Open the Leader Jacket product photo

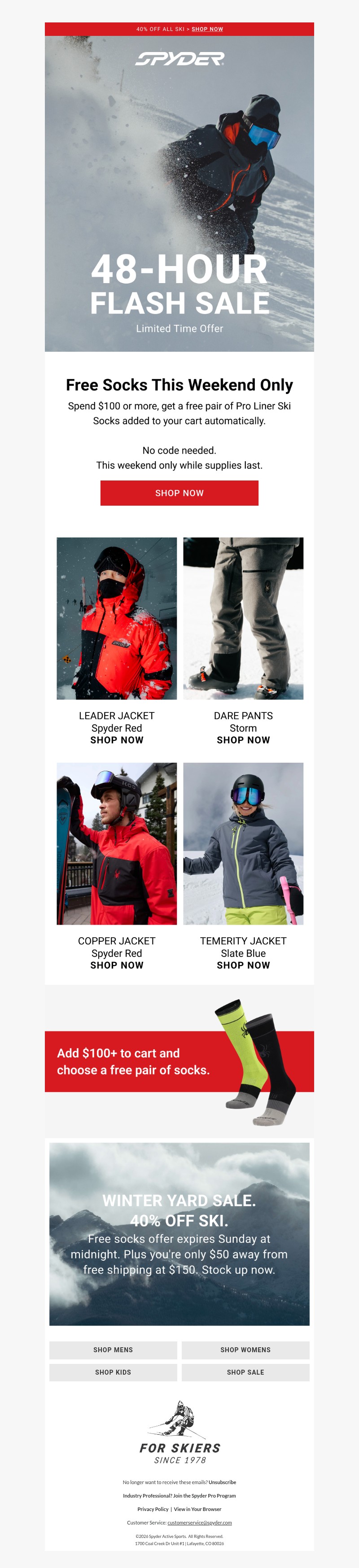pos(117,618)
